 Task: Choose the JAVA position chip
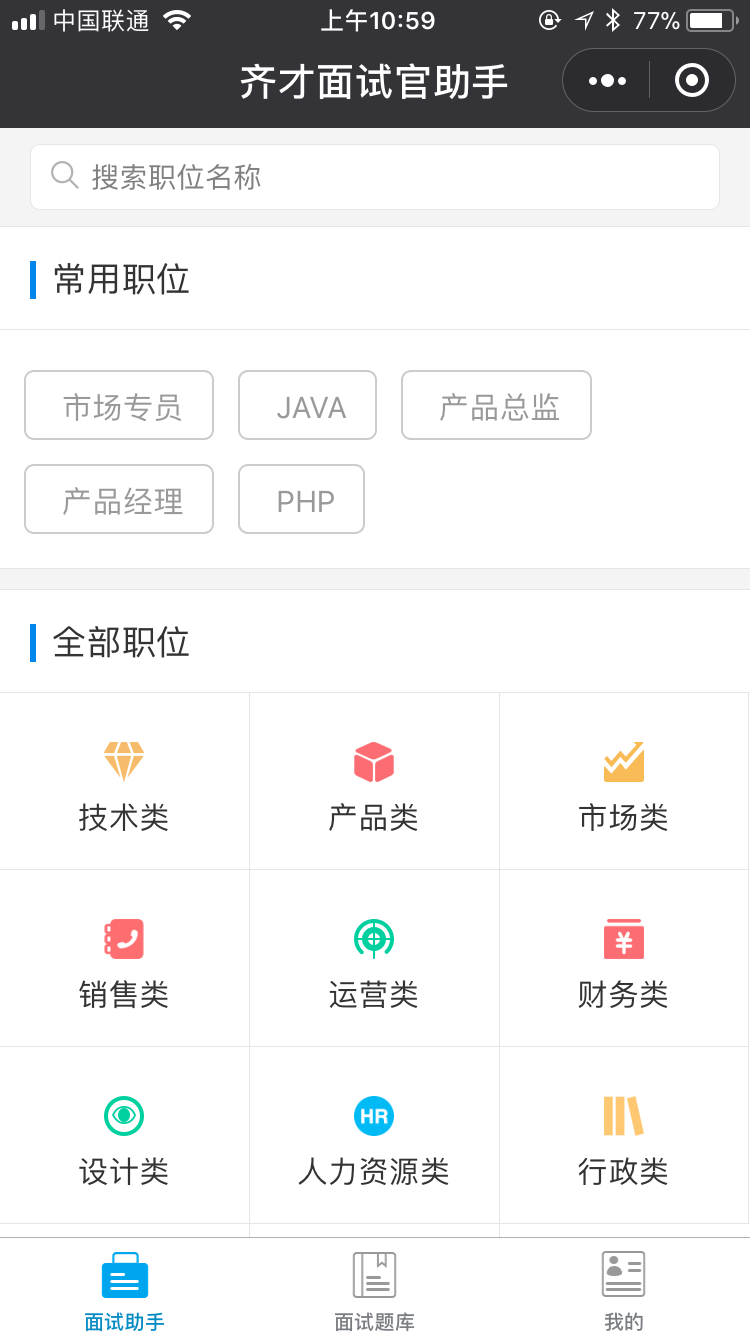click(307, 405)
